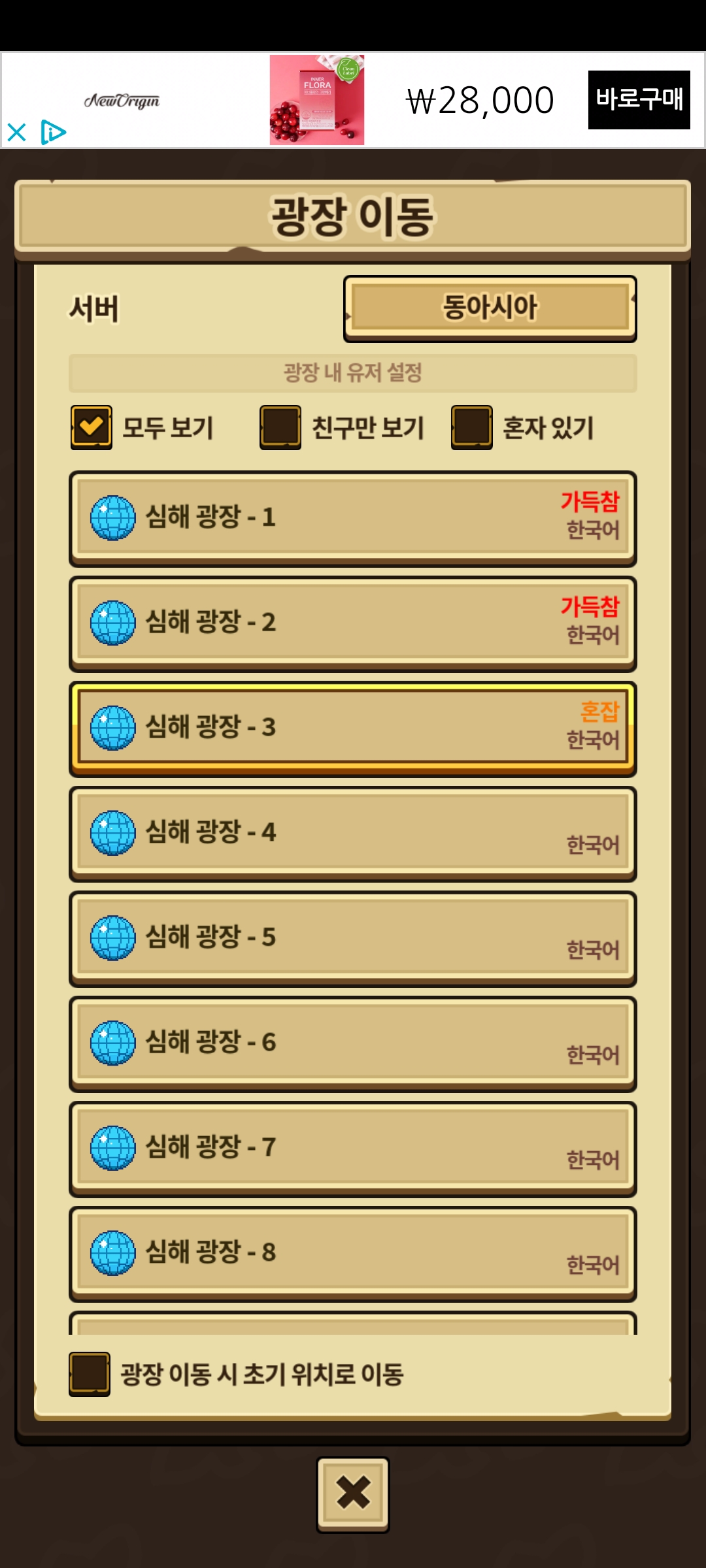Open the ad info triangle icon
This screenshot has width=706, height=1568.
[x=53, y=132]
